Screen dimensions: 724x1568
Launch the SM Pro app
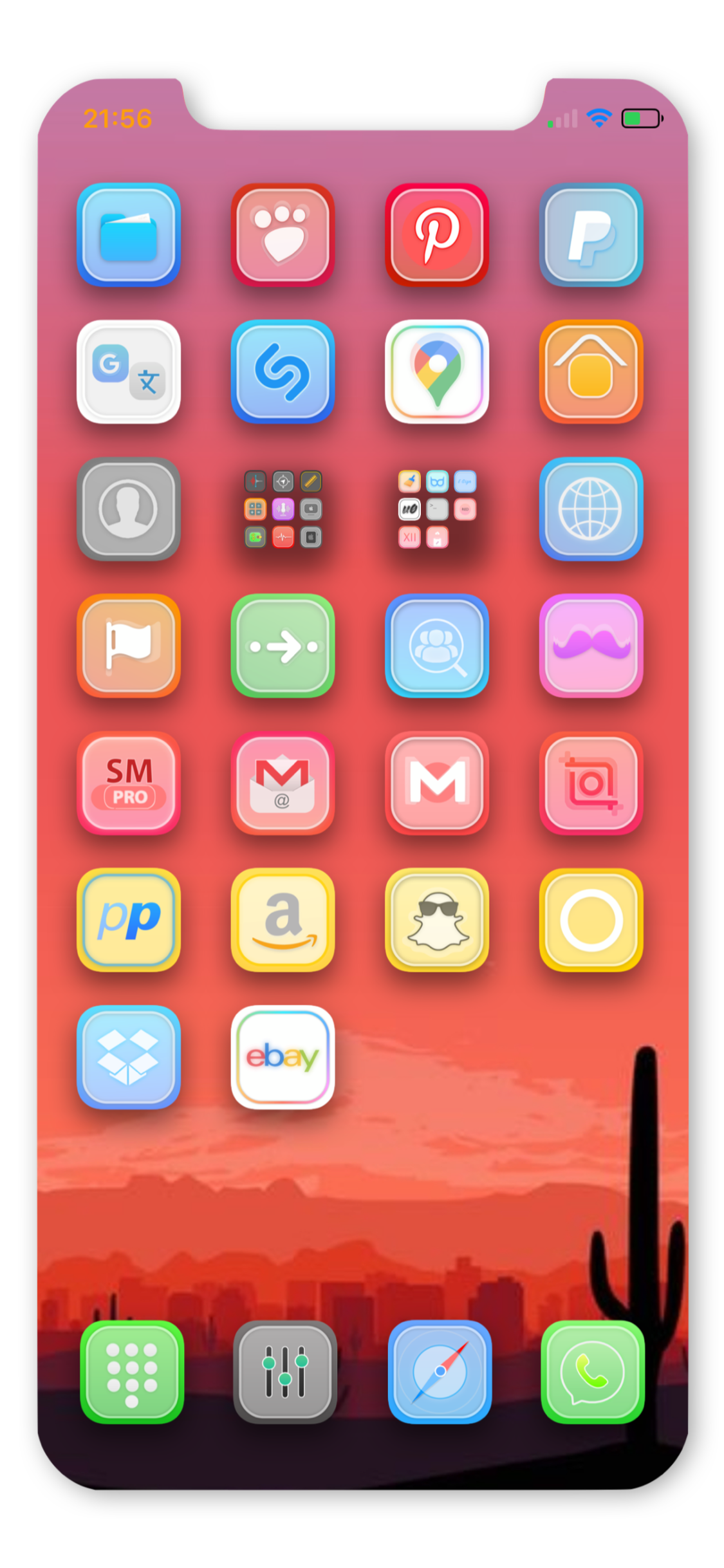[x=128, y=782]
